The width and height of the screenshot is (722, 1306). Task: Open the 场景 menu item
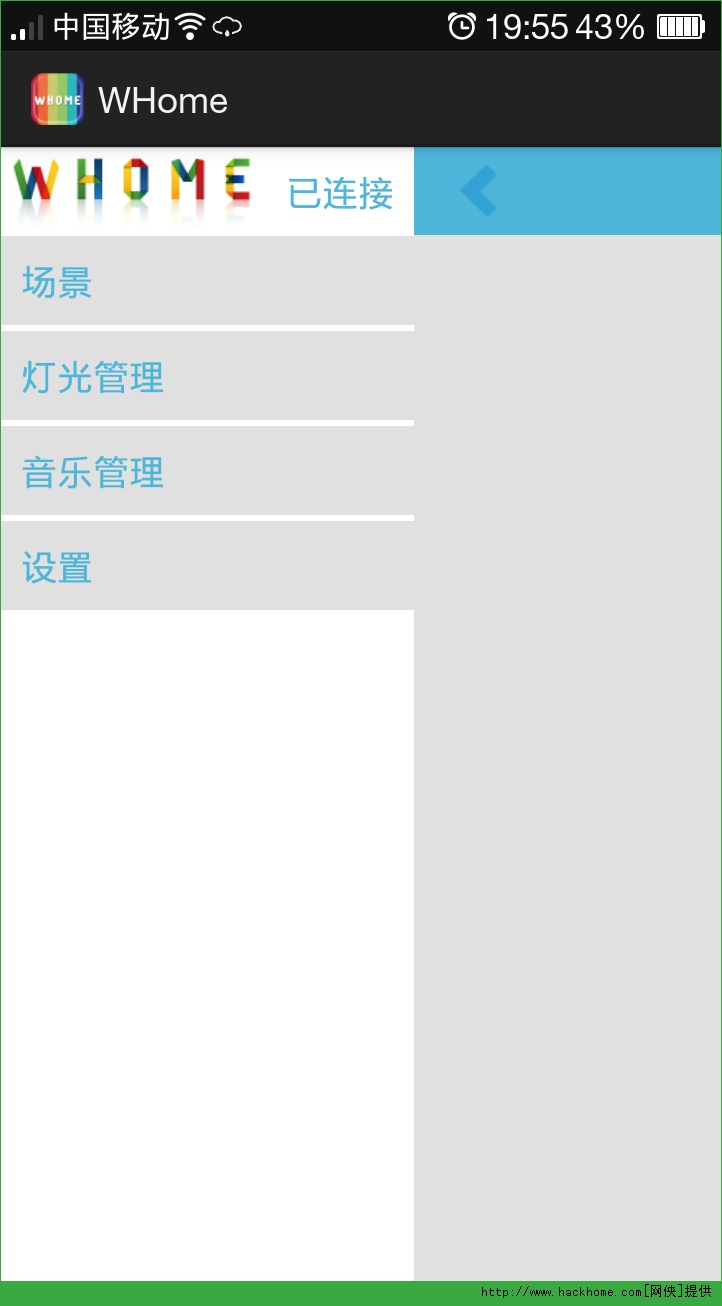click(x=207, y=282)
